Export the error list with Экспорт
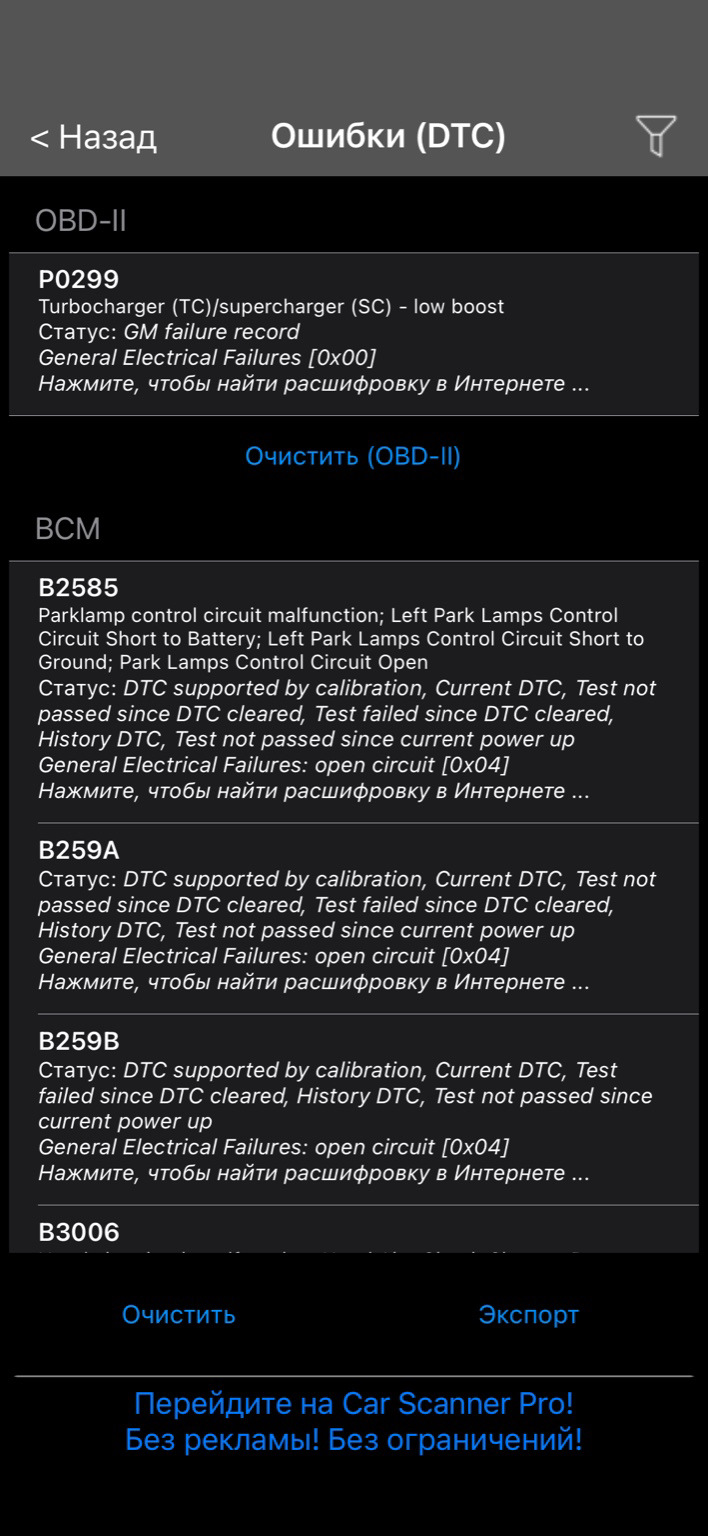 click(x=528, y=1314)
